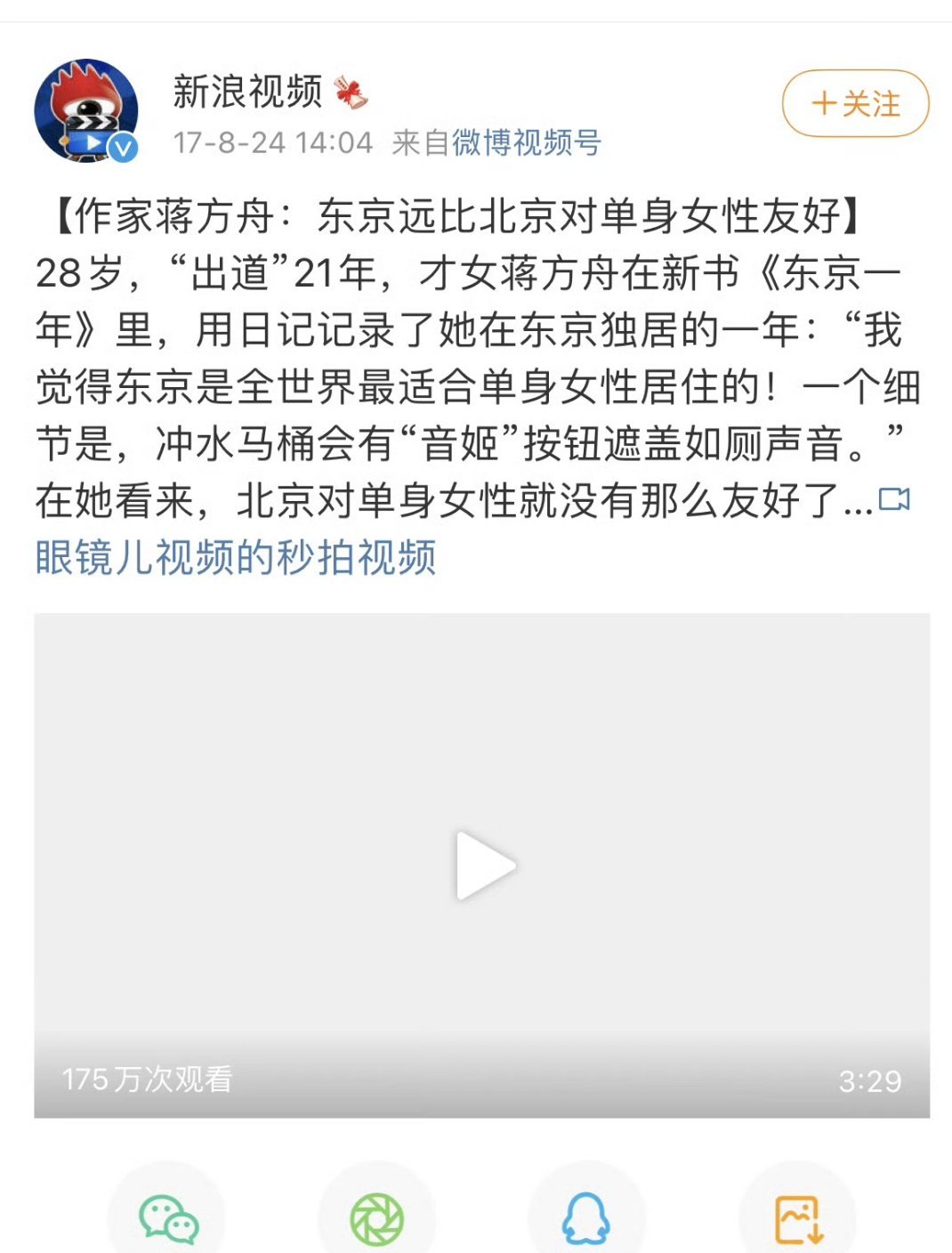The height and width of the screenshot is (1253, 952).
Task: Click the 175万次观看 view counter
Action: pos(147,1079)
